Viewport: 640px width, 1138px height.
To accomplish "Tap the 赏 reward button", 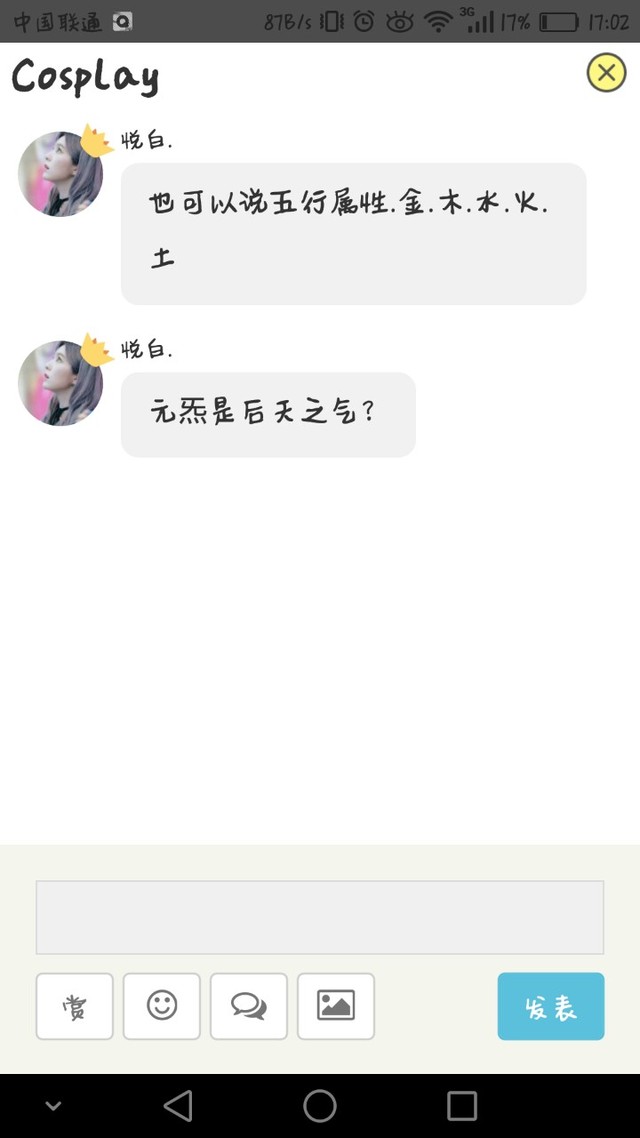I will (x=75, y=1006).
